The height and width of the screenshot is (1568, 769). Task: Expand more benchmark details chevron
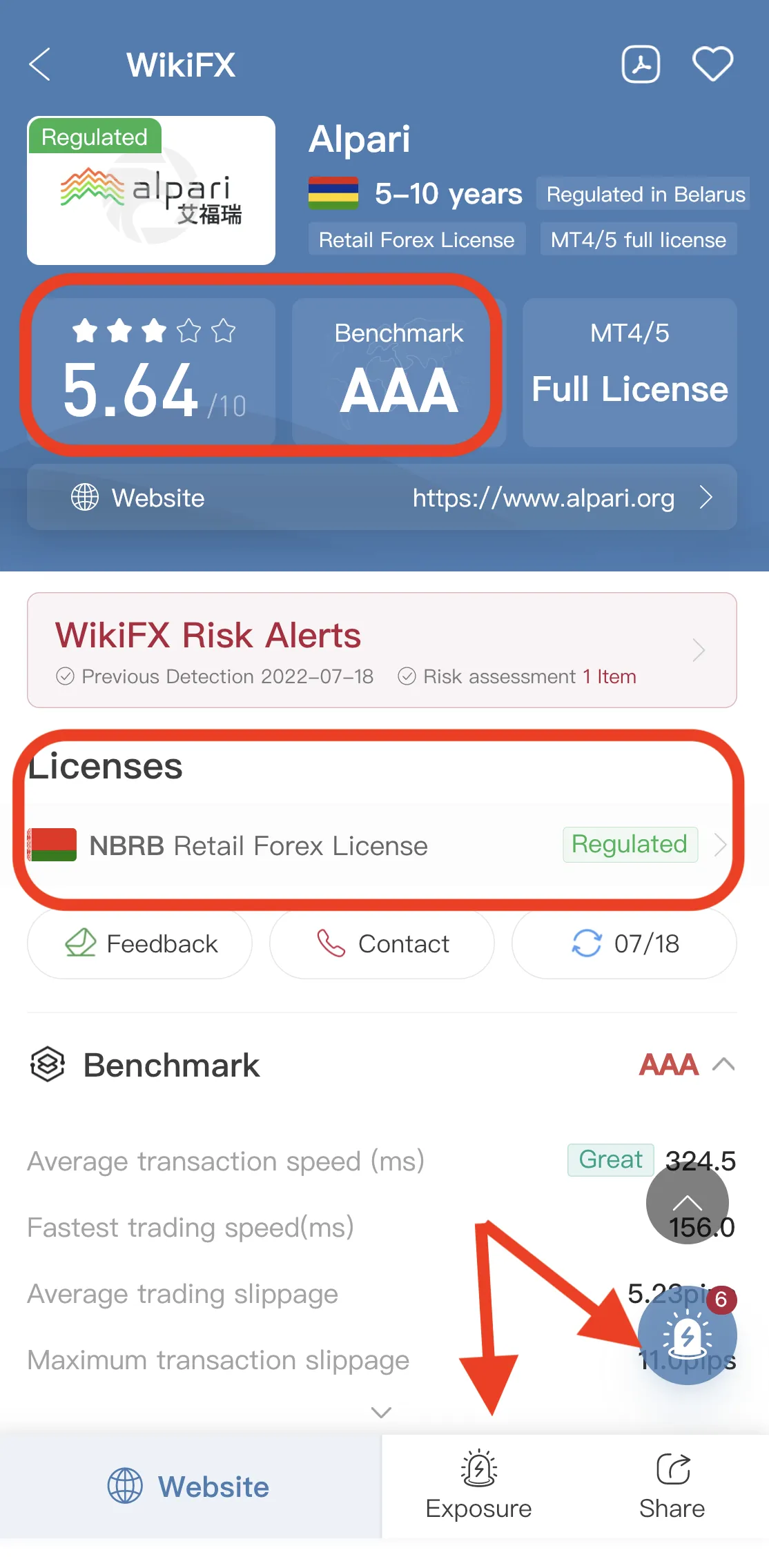(381, 1412)
